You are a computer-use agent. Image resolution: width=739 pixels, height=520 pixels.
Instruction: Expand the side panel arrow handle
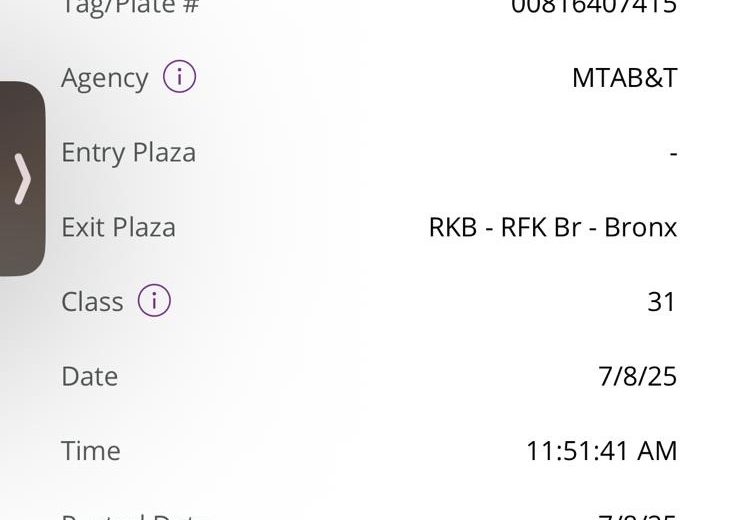tap(22, 178)
